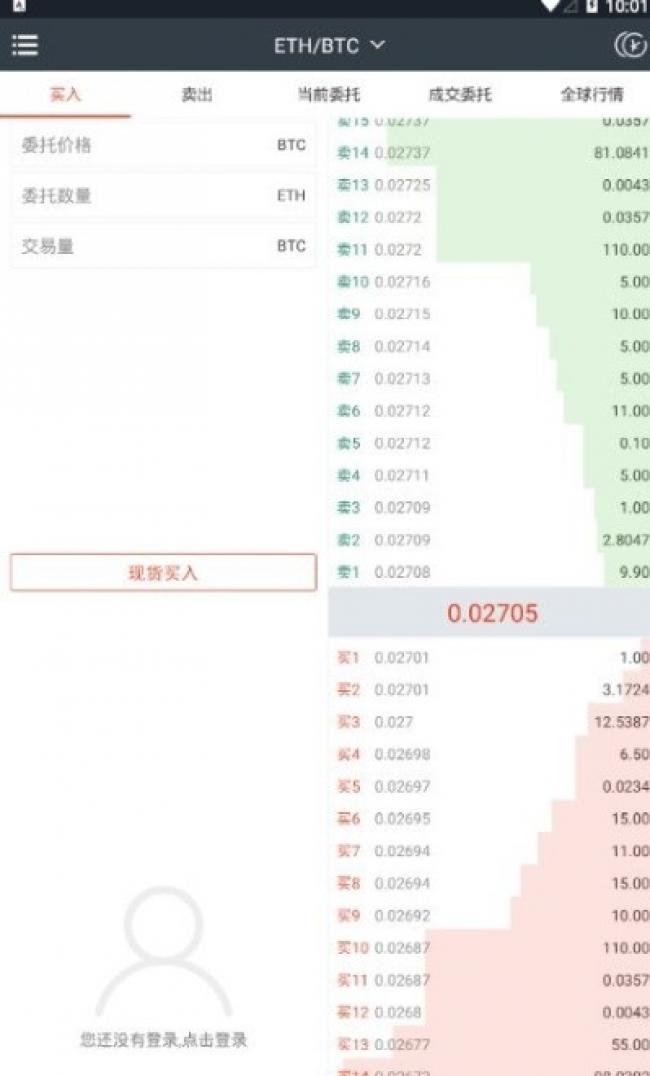Tap the 现货买入 button
The width and height of the screenshot is (650, 1076).
(163, 573)
